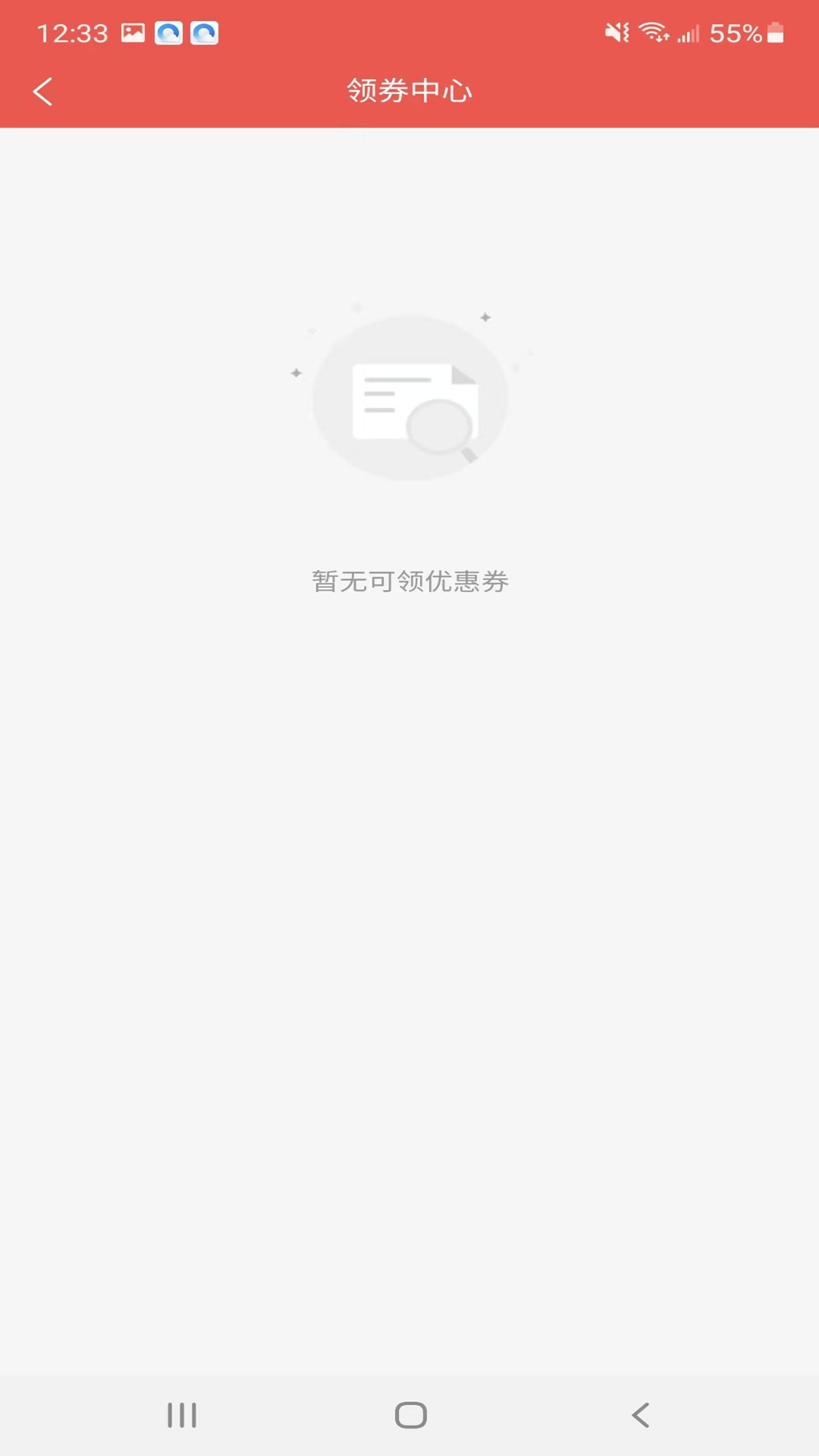Tap the 55% battery percentage text
This screenshot has width=819, height=1456.
coord(735,32)
